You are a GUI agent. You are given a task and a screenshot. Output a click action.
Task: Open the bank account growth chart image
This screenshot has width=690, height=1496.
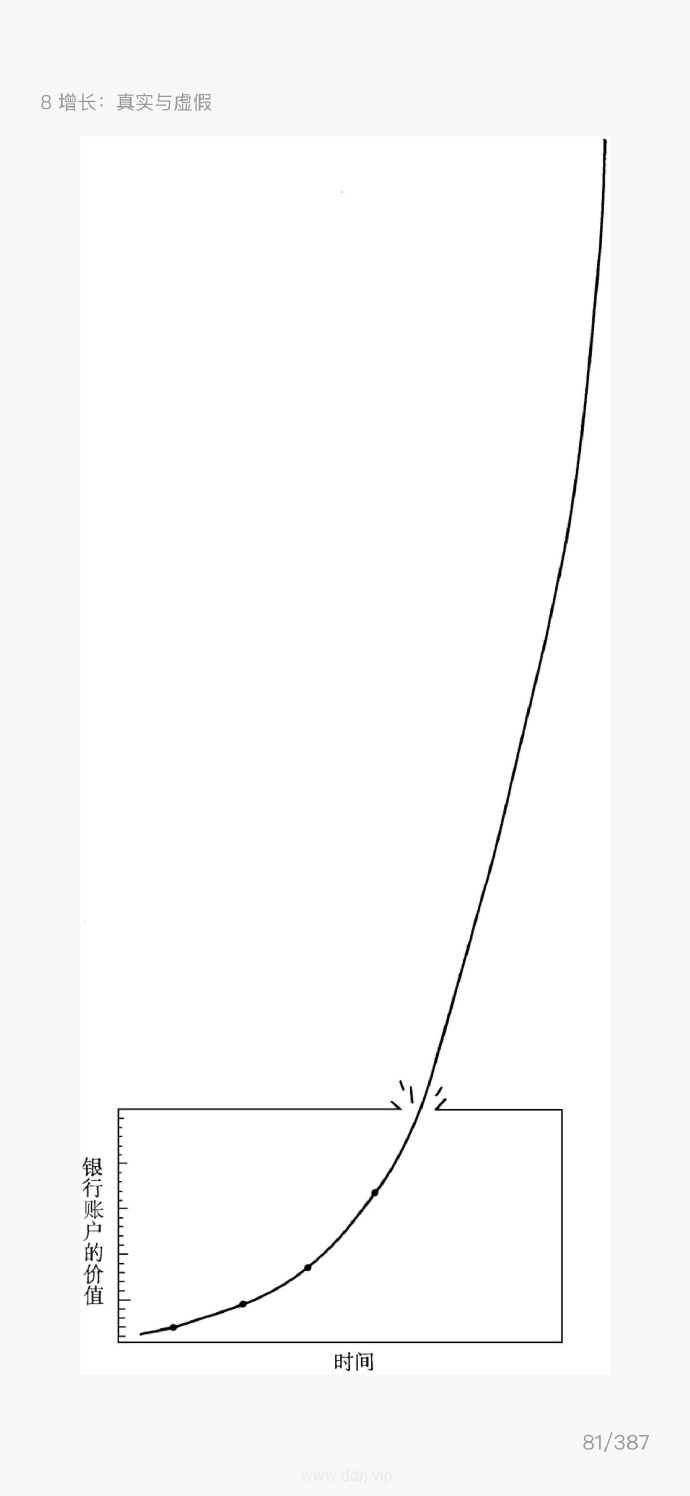click(x=344, y=755)
